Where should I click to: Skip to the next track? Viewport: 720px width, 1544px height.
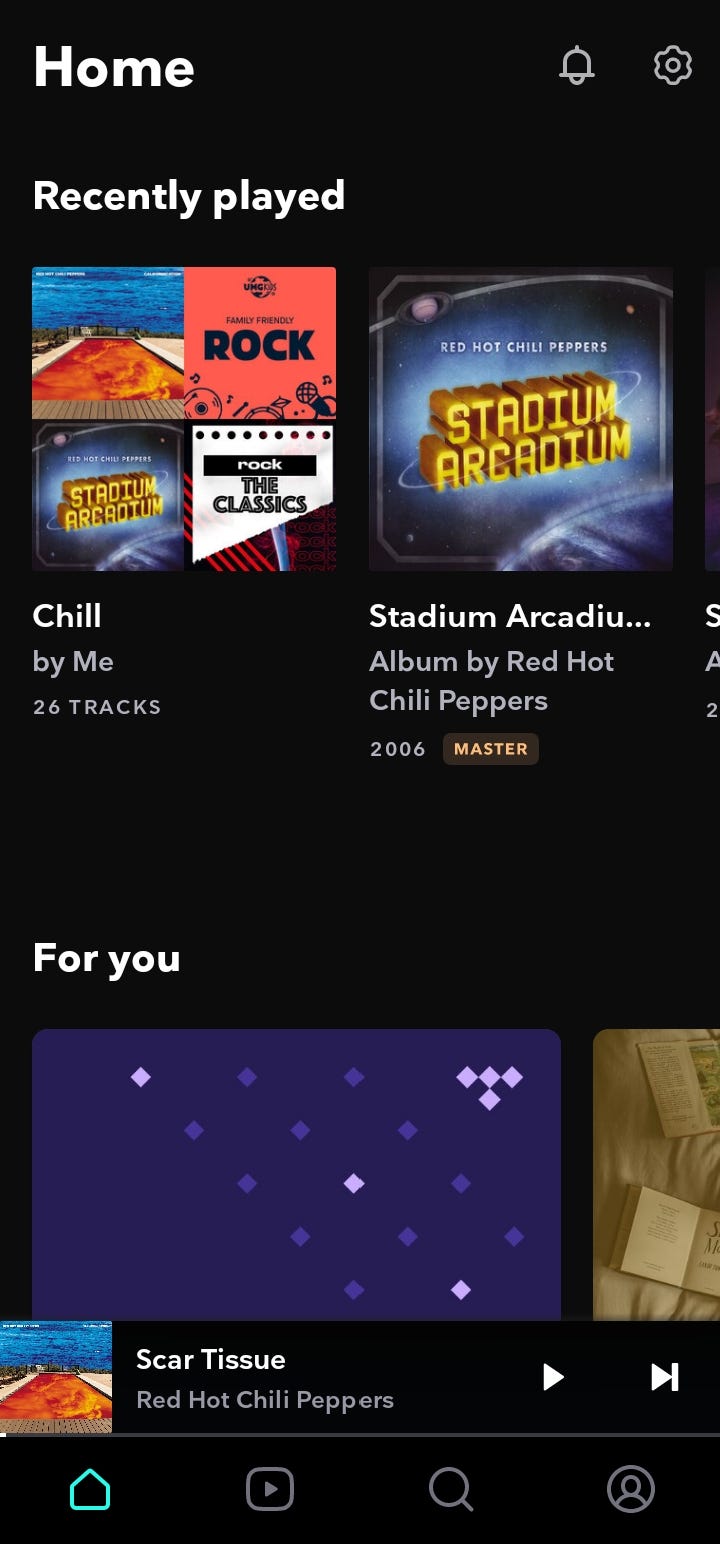tap(665, 1377)
